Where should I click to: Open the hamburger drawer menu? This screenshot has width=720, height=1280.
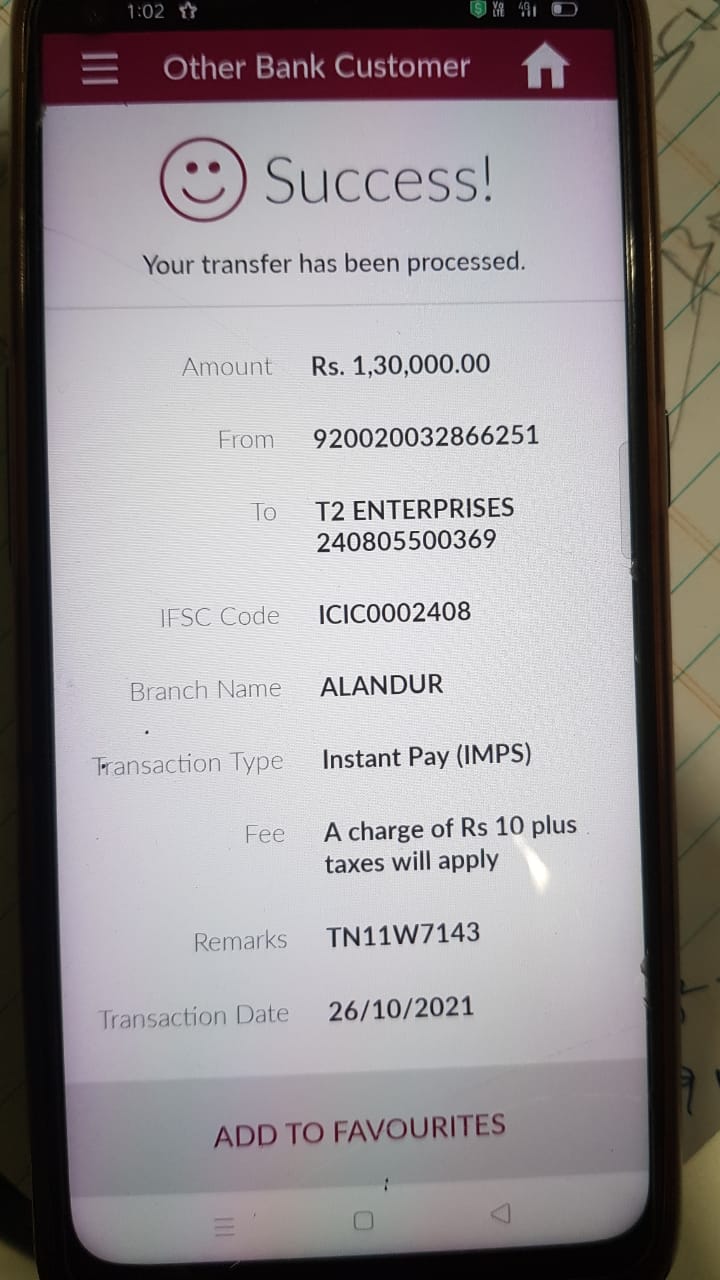coord(100,68)
